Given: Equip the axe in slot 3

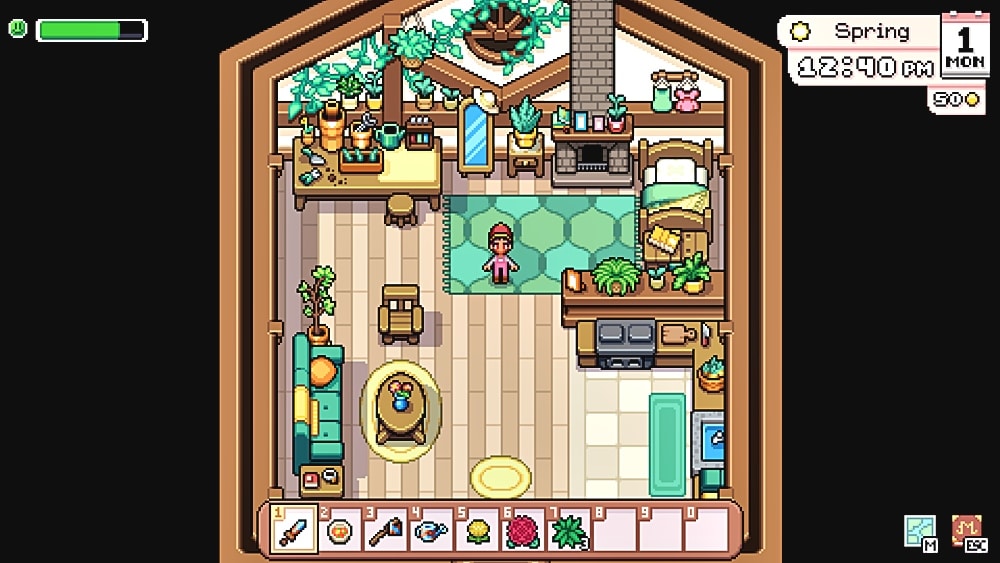Looking at the screenshot, I should coord(387,530).
